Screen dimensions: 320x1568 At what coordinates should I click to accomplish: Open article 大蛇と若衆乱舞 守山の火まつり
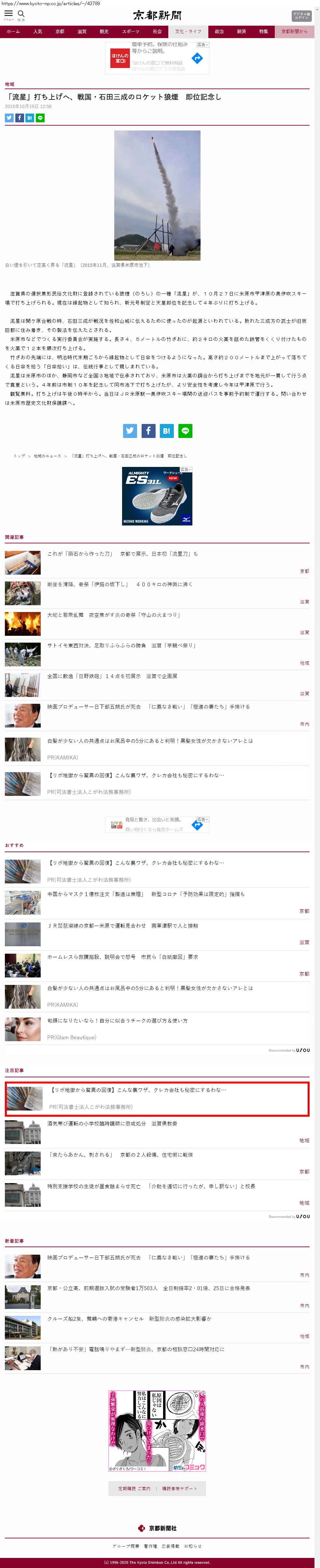coord(113,615)
